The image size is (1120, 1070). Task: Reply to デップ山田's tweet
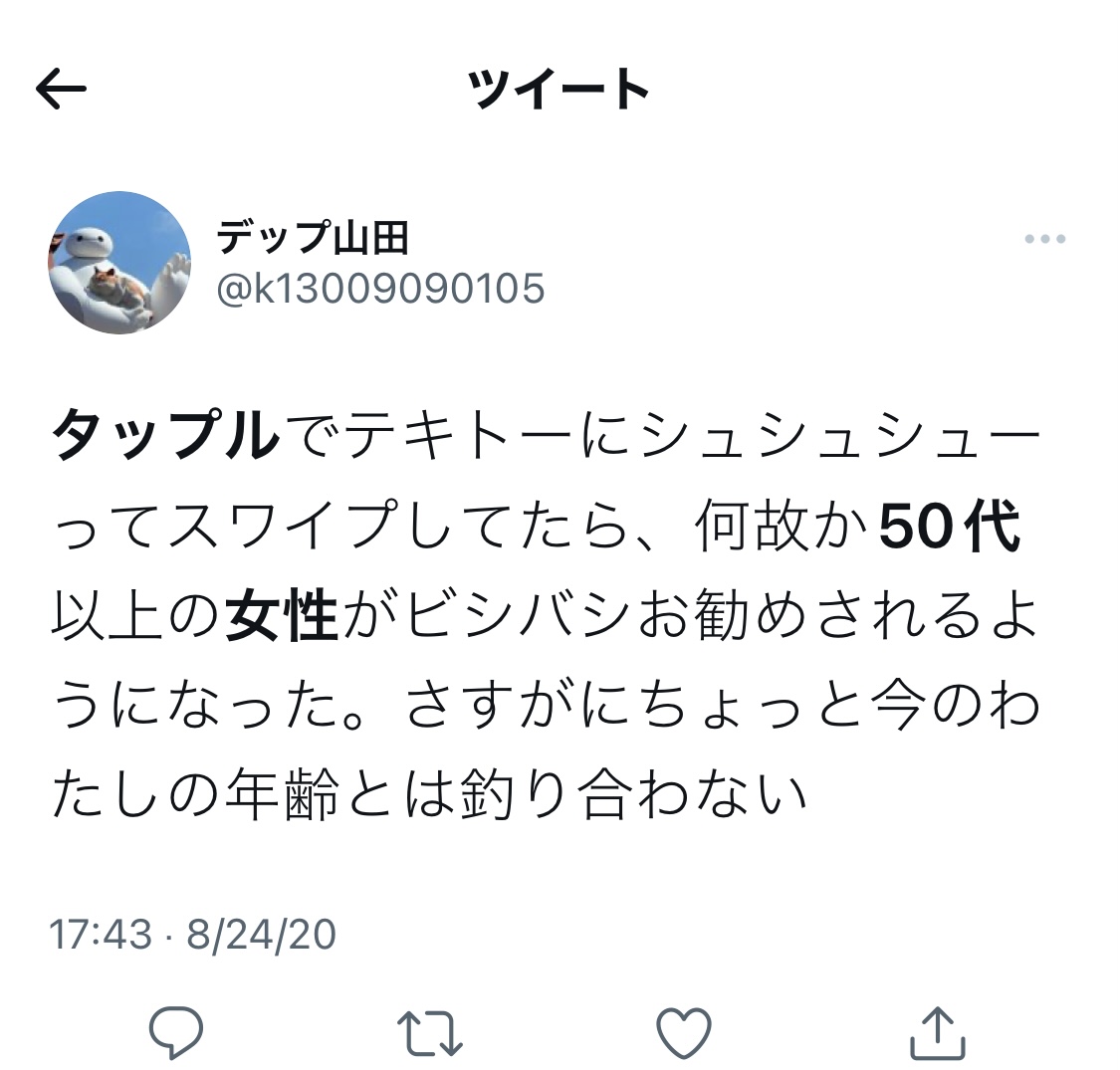176,1031
